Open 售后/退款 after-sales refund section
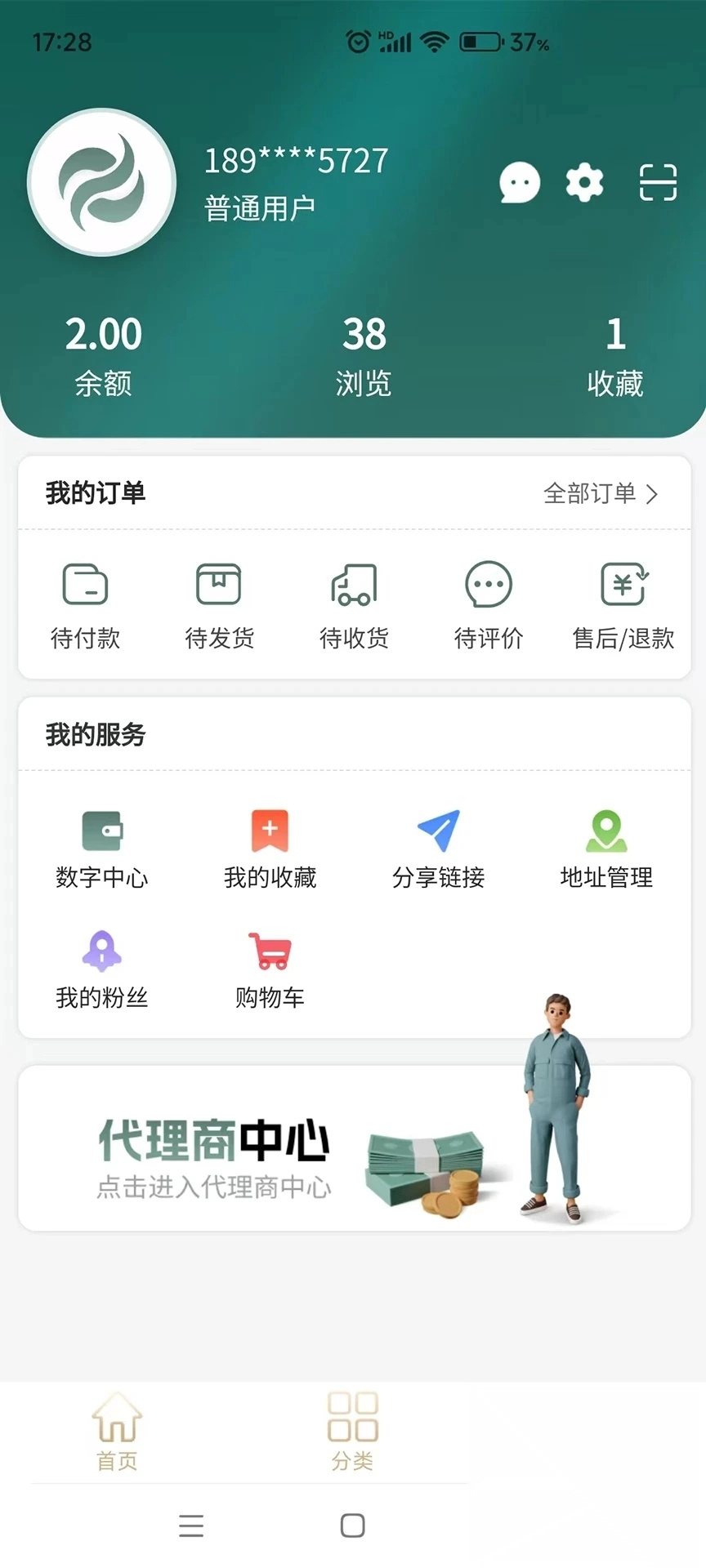Screen dimensions: 706x1568 [623, 604]
